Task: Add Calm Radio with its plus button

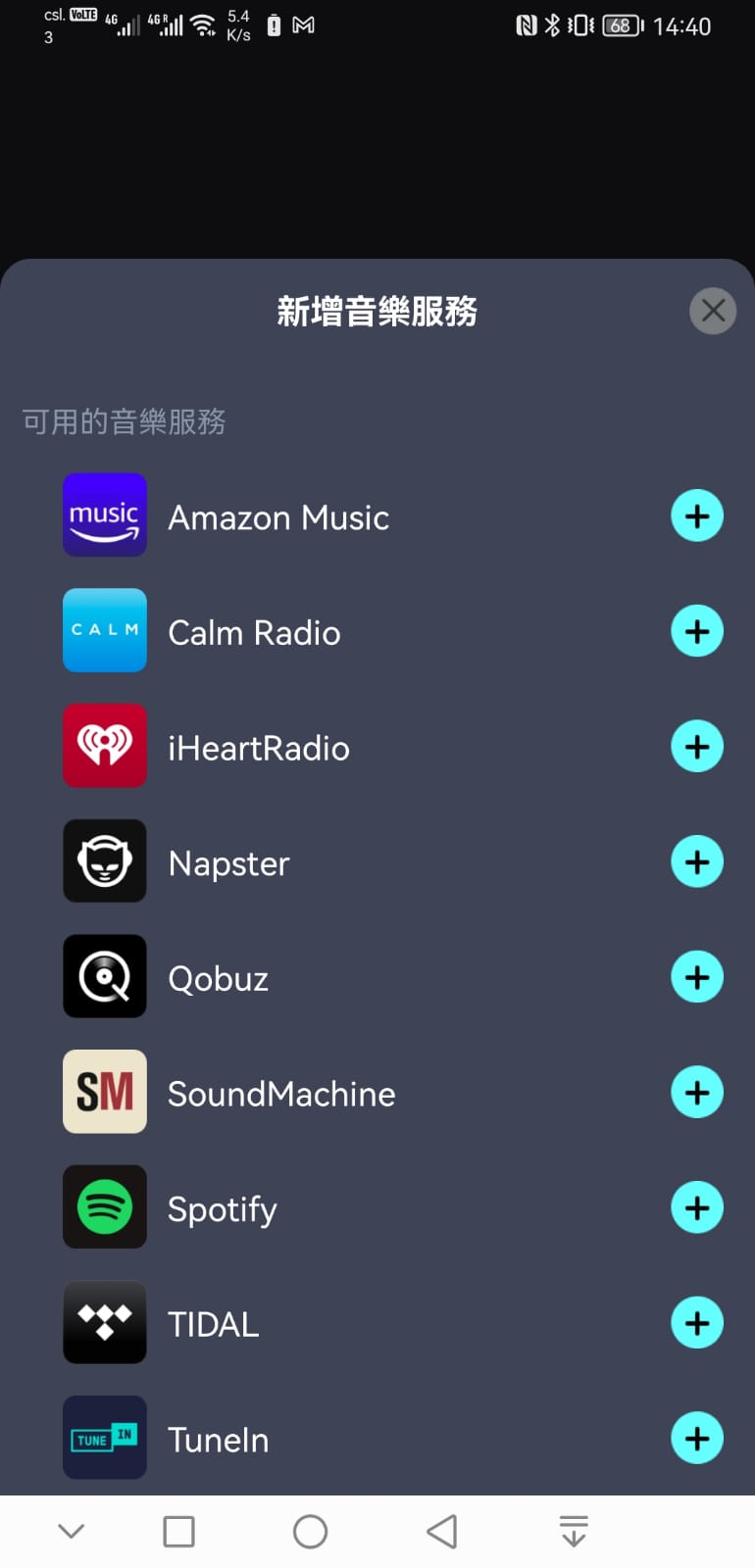Action: 697,631
